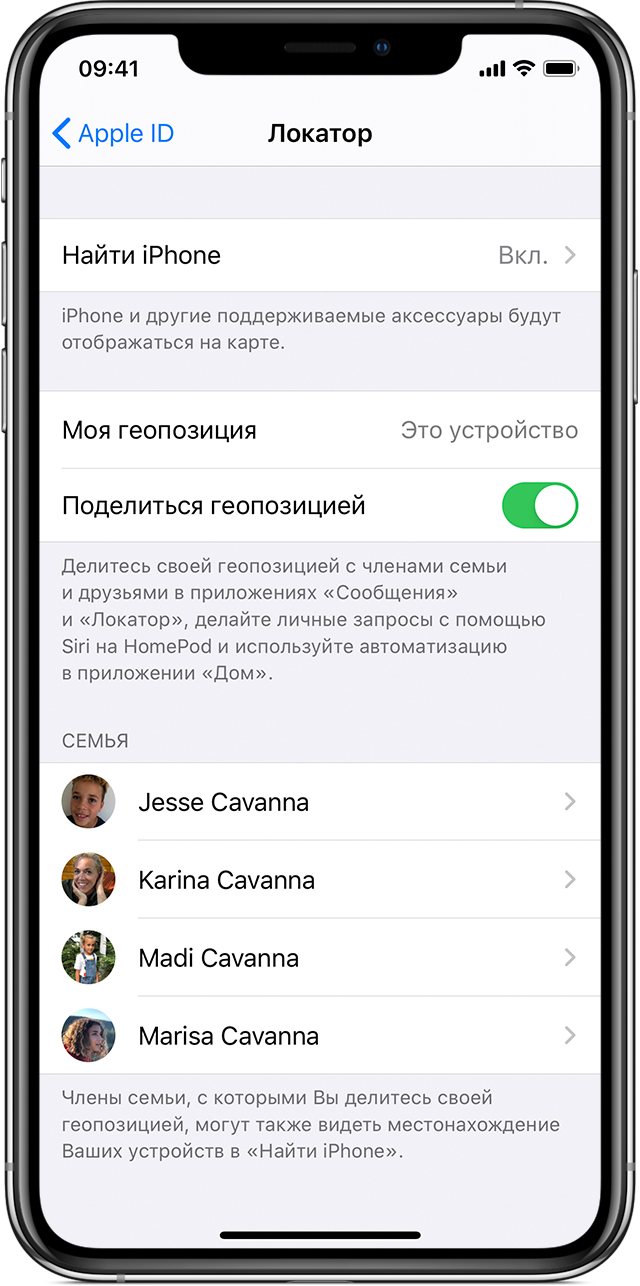Image resolution: width=640 pixels, height=1286 pixels.
Task: Open the Найти iPhone setting
Action: tap(320, 255)
